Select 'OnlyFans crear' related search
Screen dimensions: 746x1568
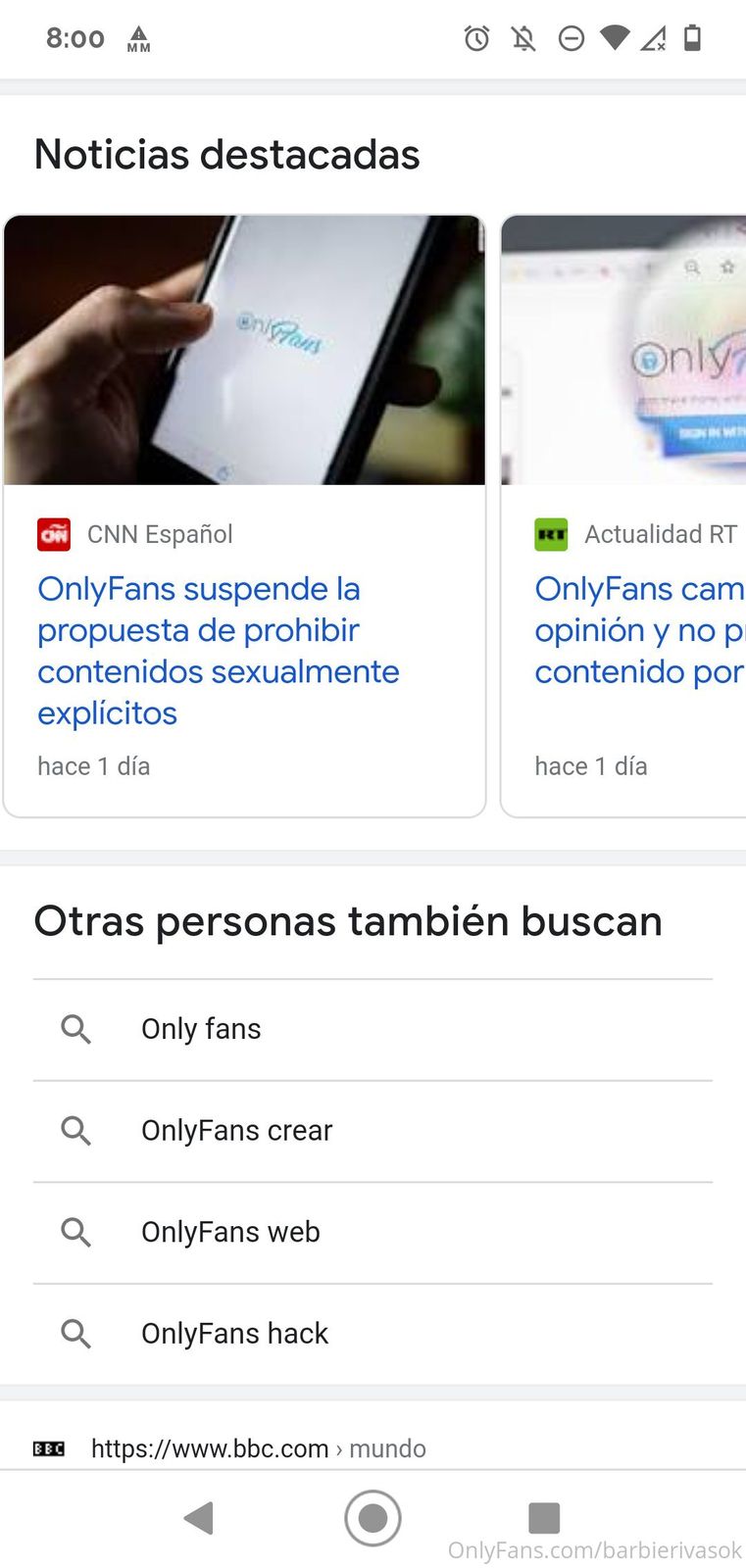(236, 1131)
